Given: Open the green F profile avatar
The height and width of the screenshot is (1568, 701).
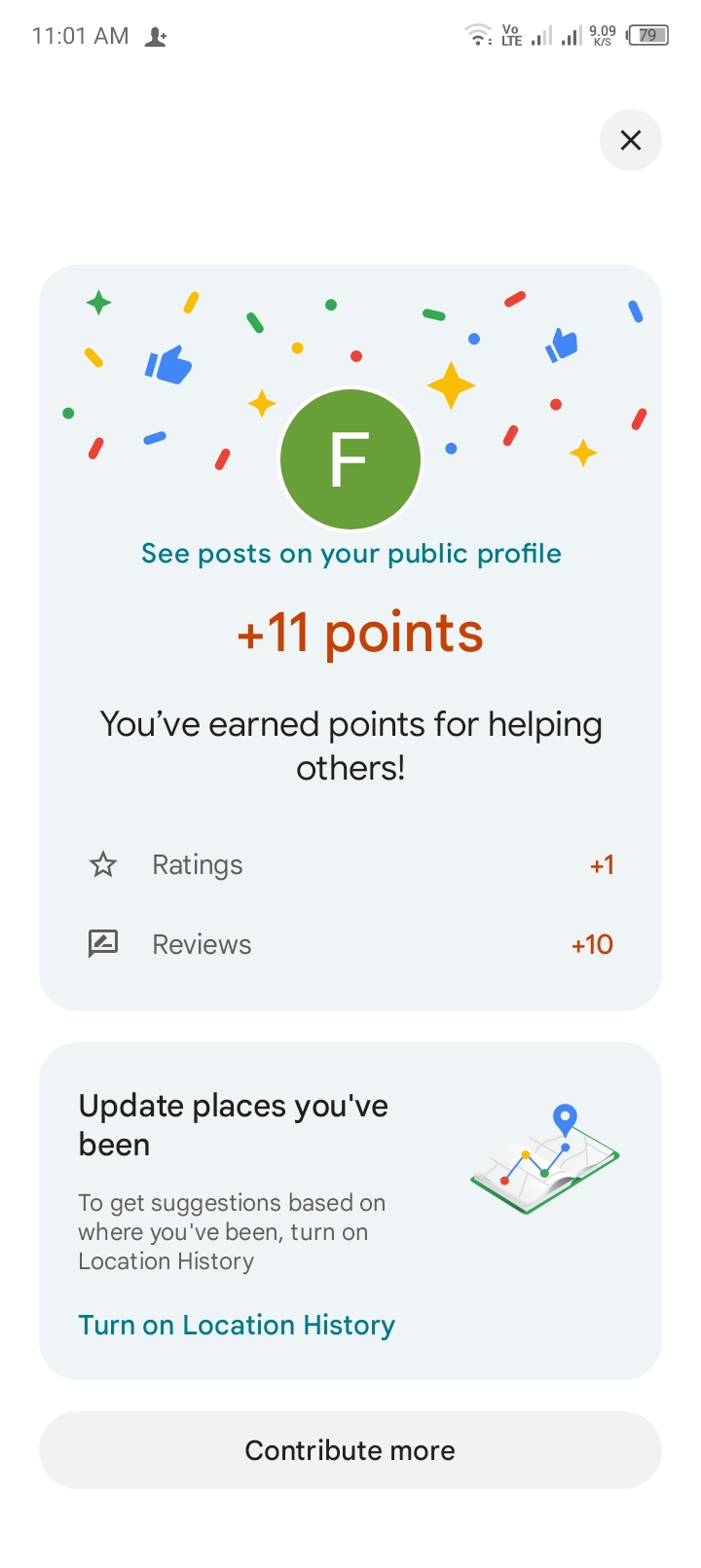Looking at the screenshot, I should point(350,459).
